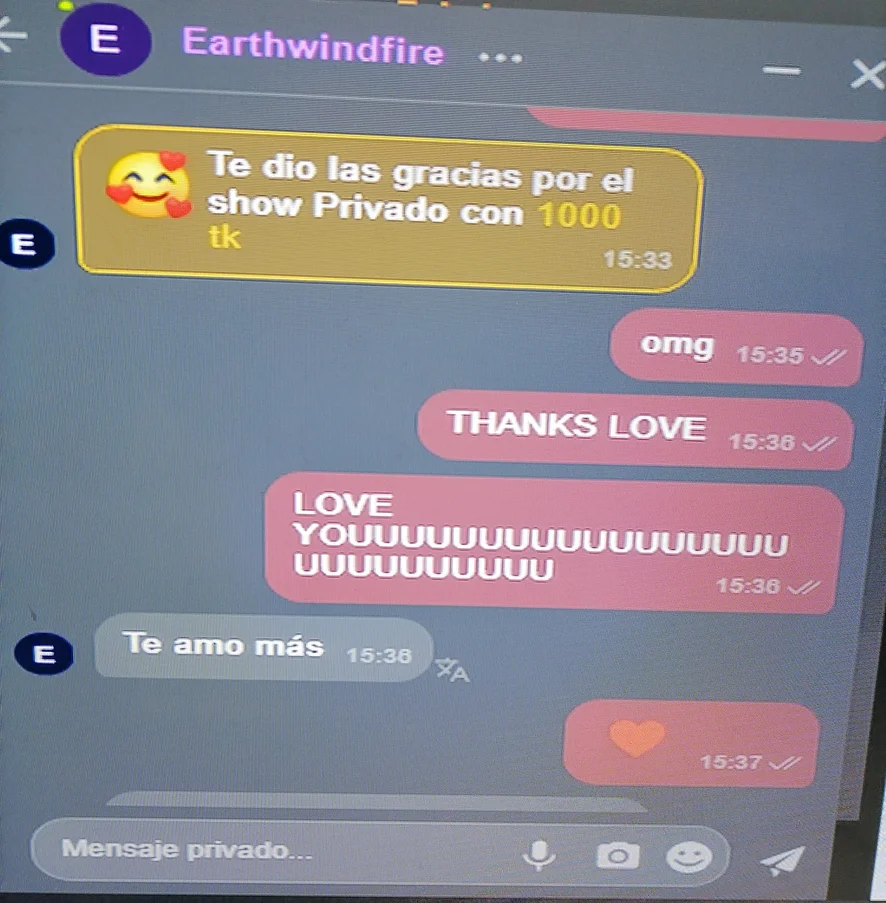This screenshot has height=903, width=886.
Task: Open Earthwindfire's profile from the header
Action: point(313,45)
